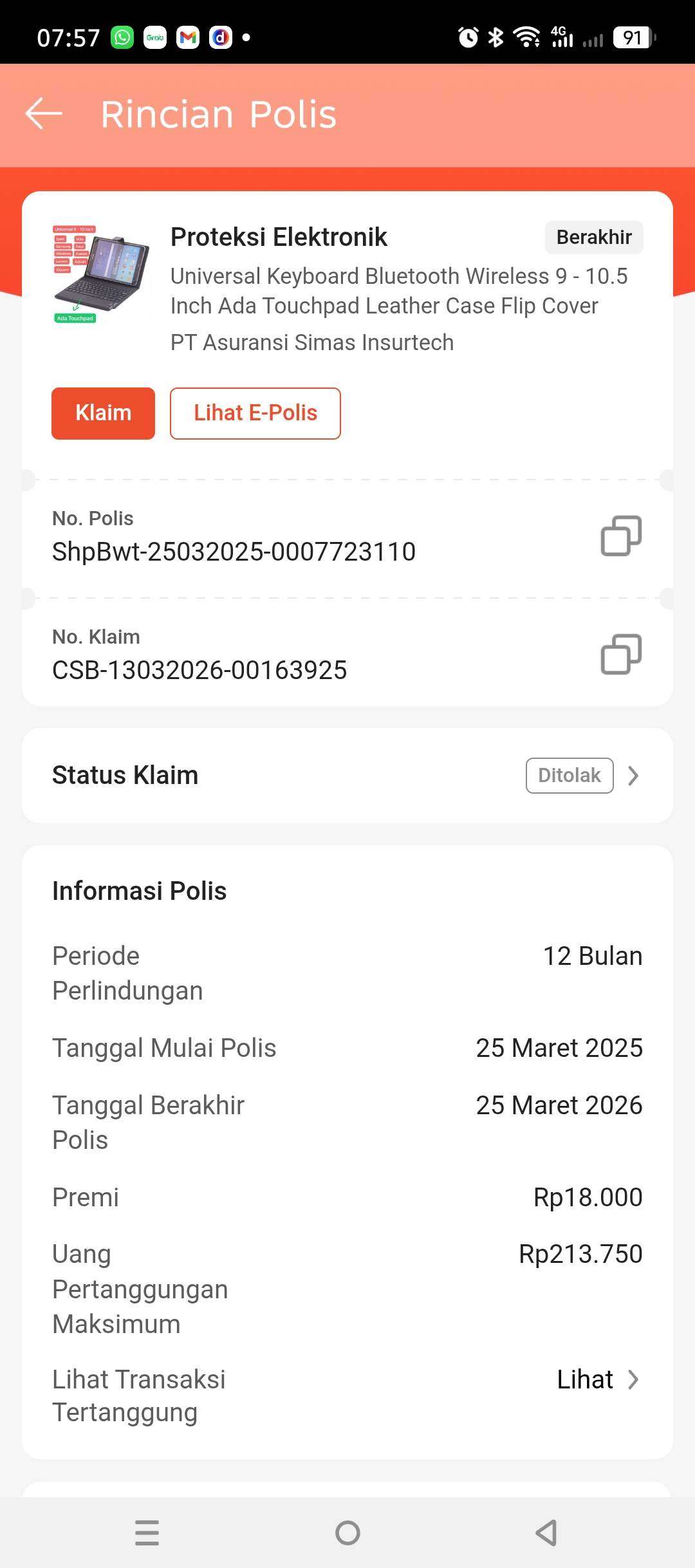Copy the No. Polis number
Screen dimensions: 695x1568
click(621, 535)
